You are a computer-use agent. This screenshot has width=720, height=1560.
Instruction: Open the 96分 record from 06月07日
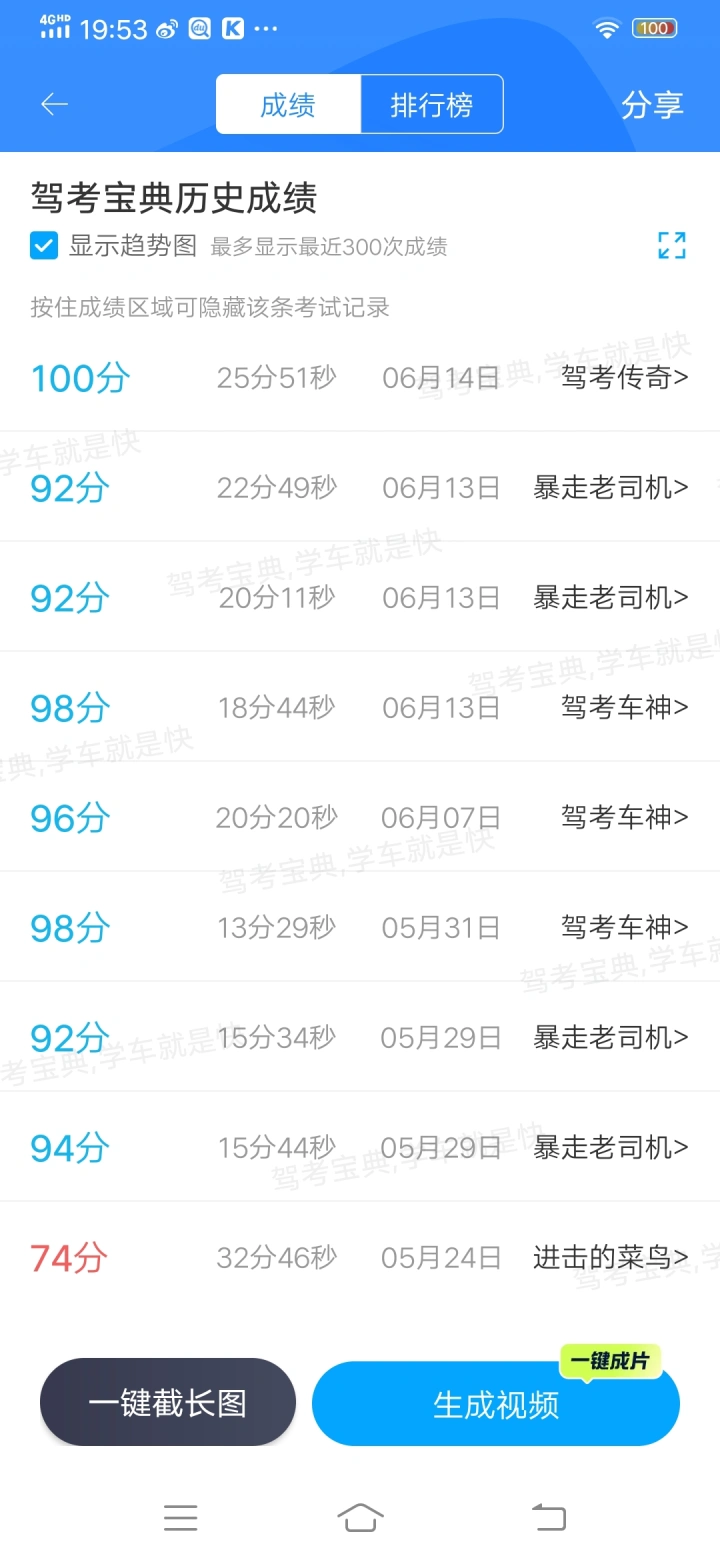pos(360,818)
